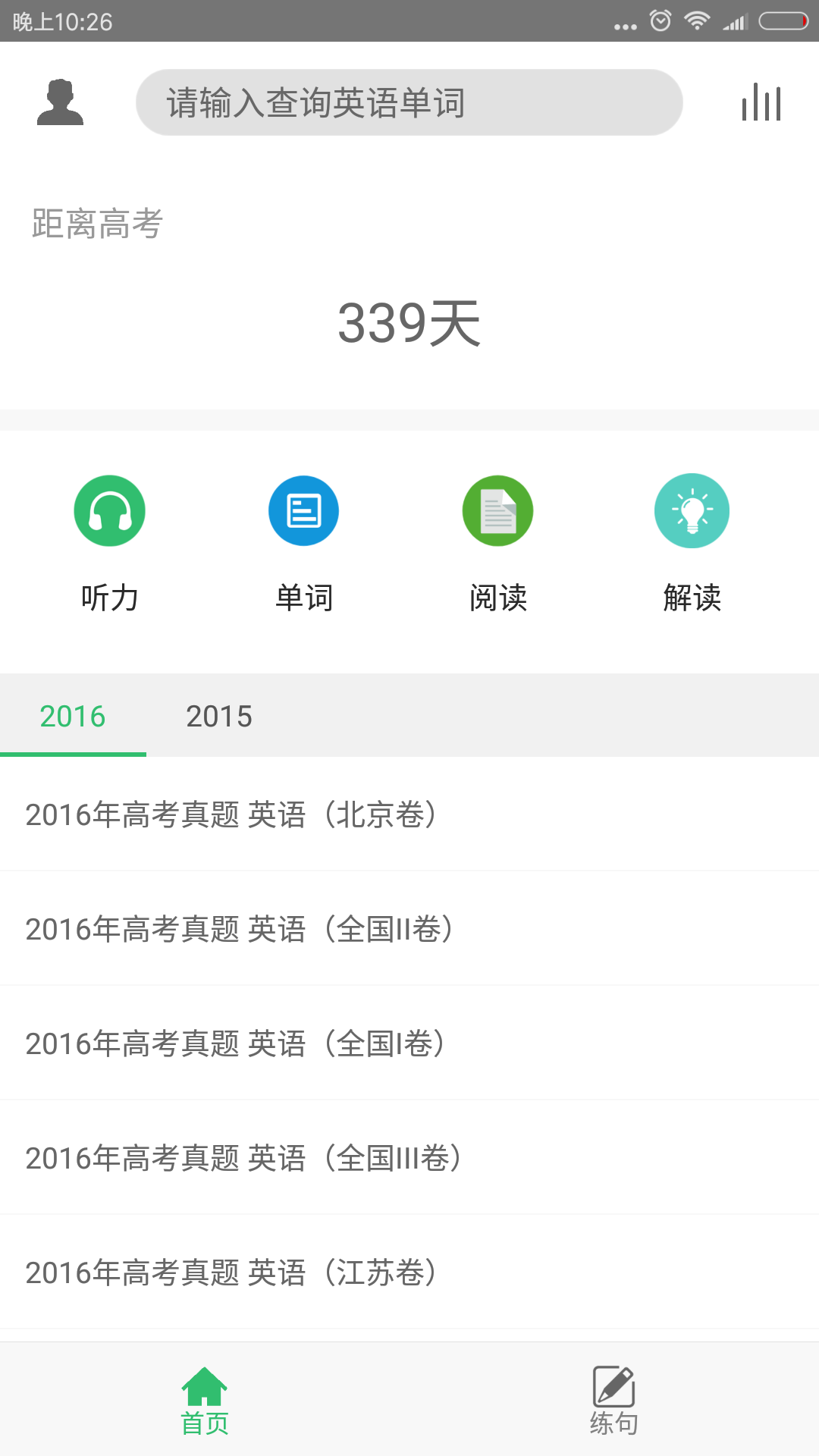
Task: Check the battery indicator
Action: pyautogui.click(x=781, y=21)
